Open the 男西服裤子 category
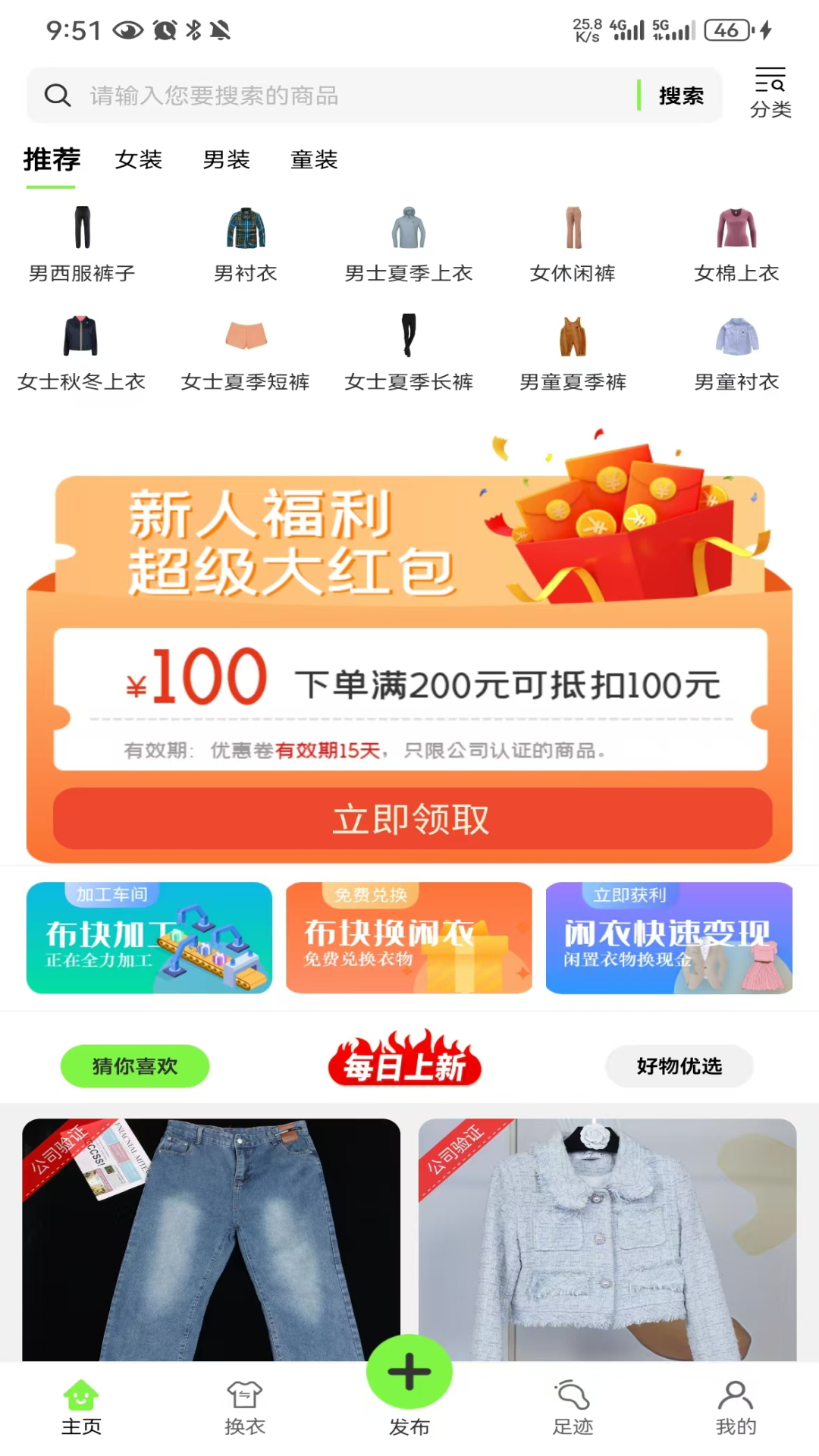819x1456 pixels. [x=82, y=244]
